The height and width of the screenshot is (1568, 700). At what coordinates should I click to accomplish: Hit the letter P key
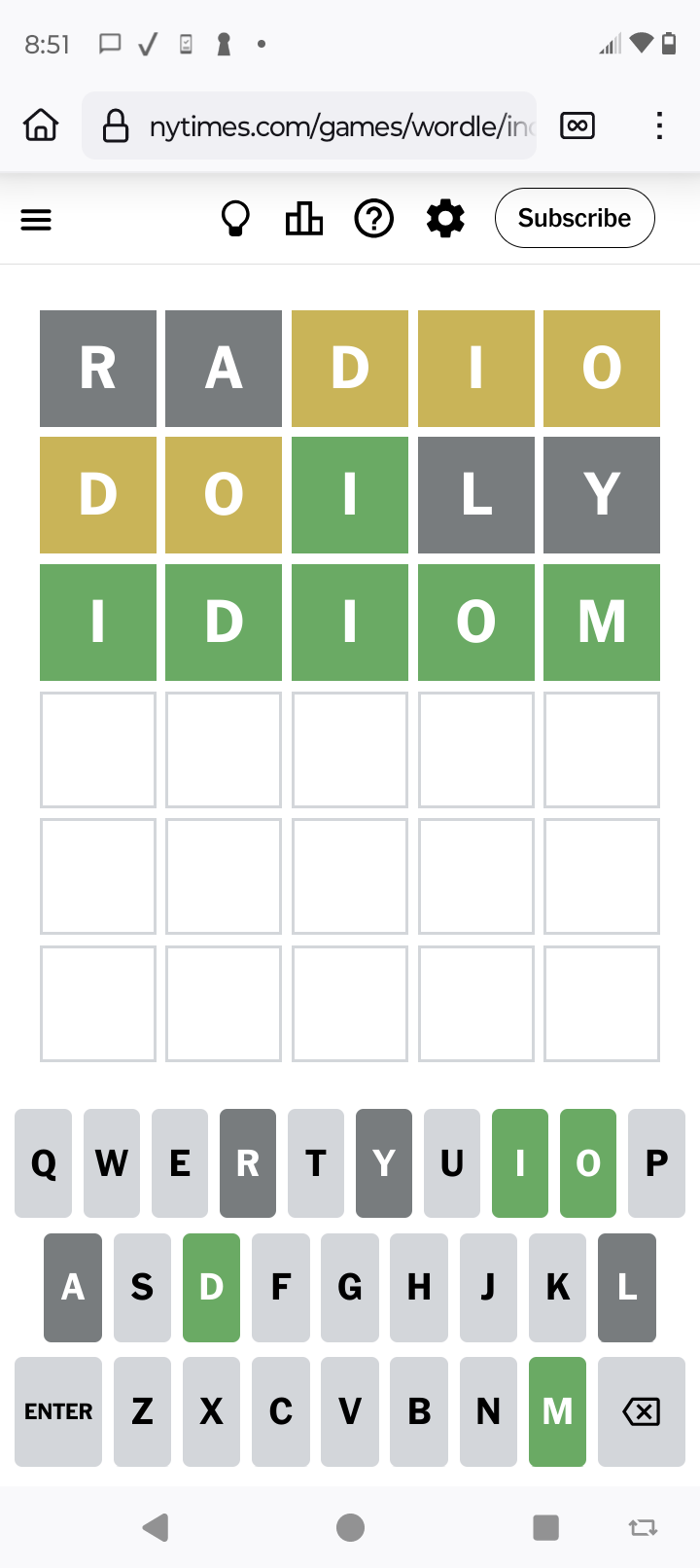point(656,1163)
